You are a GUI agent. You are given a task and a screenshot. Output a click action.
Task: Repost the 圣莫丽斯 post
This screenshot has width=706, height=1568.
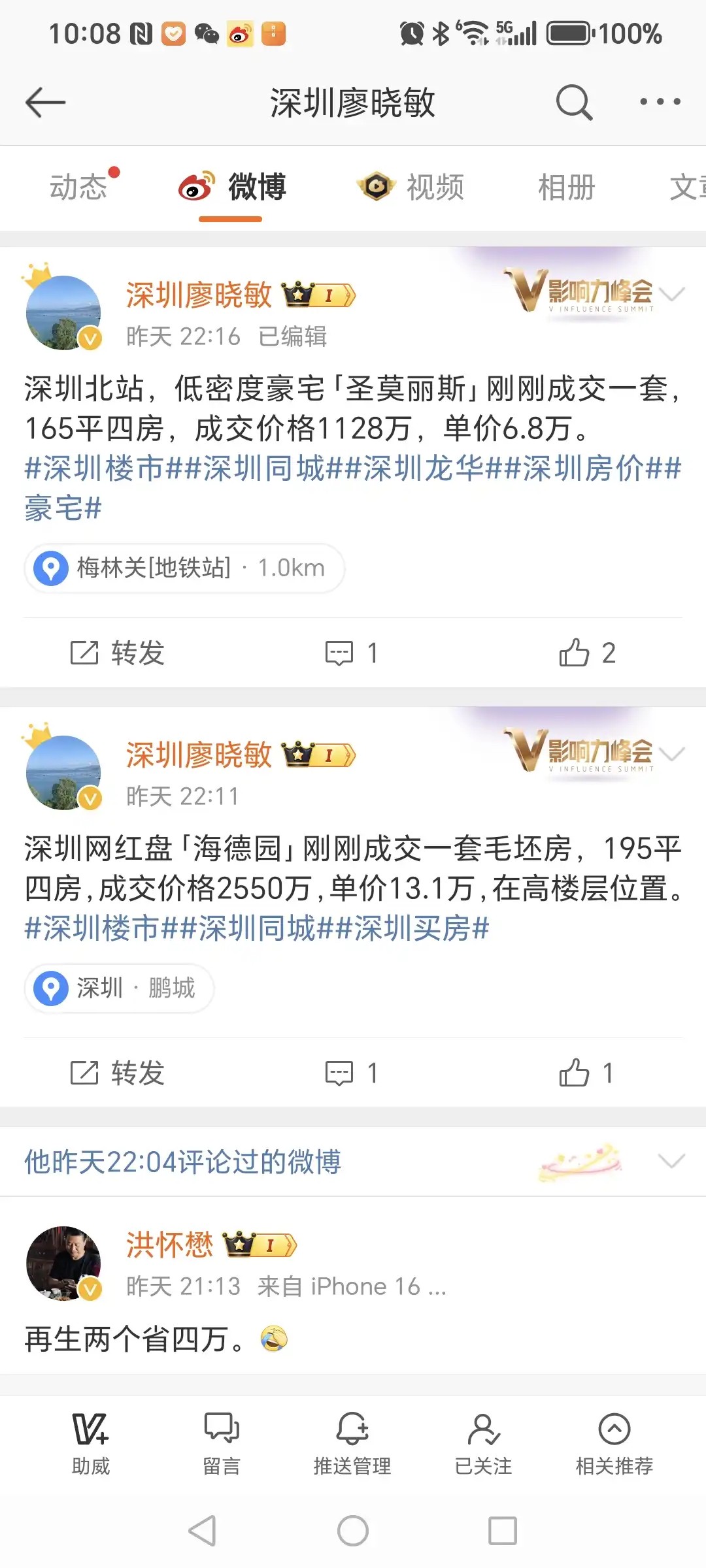tap(118, 653)
